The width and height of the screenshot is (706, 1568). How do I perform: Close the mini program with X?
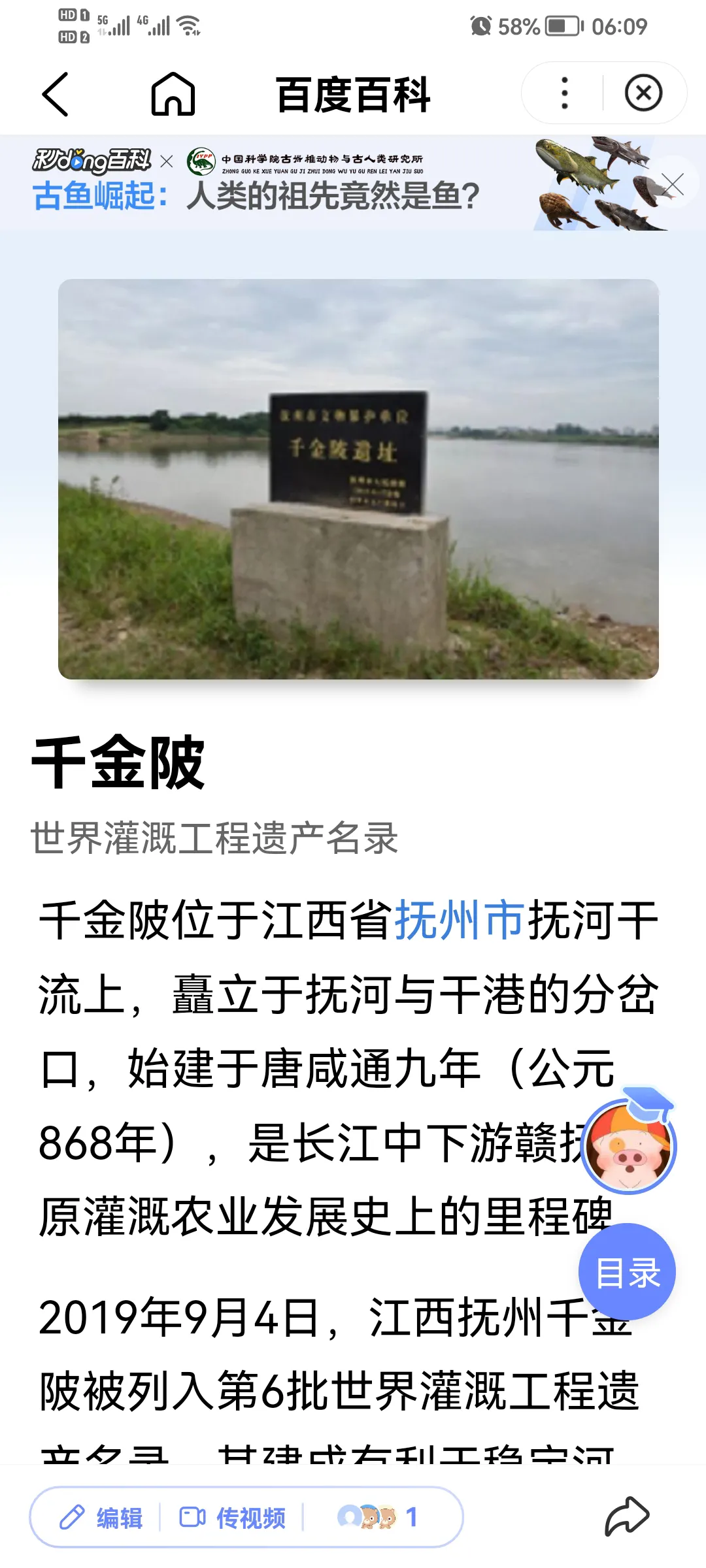click(x=643, y=93)
